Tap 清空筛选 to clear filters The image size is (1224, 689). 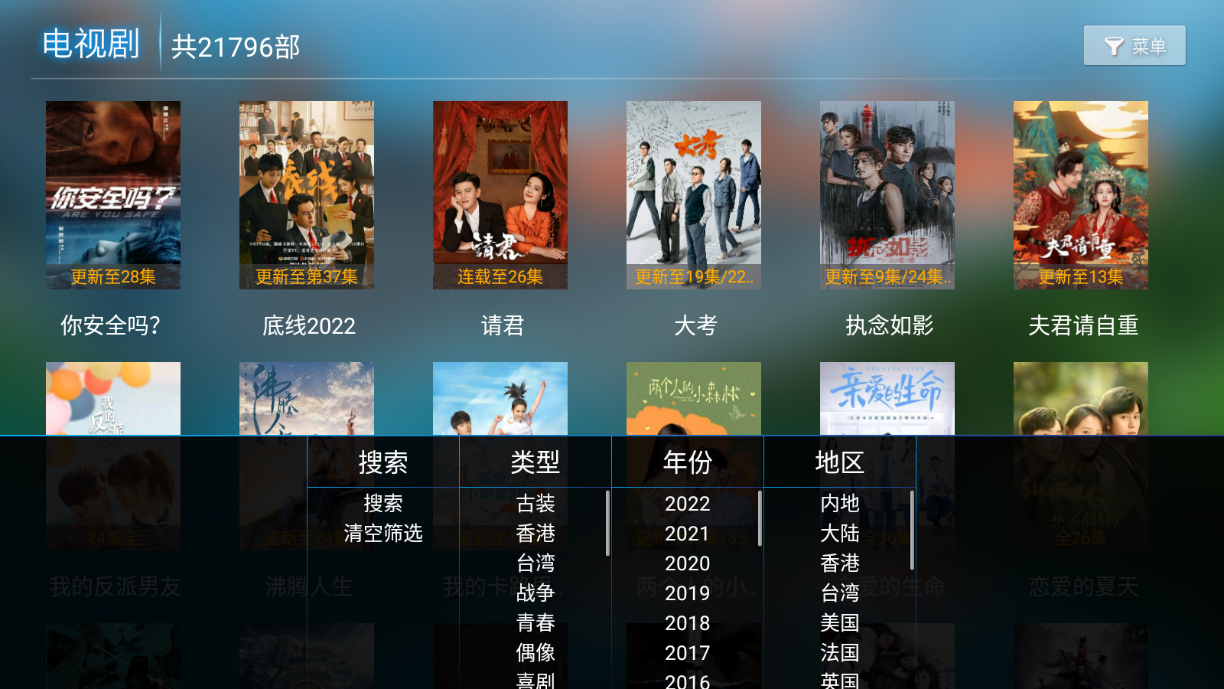(383, 534)
